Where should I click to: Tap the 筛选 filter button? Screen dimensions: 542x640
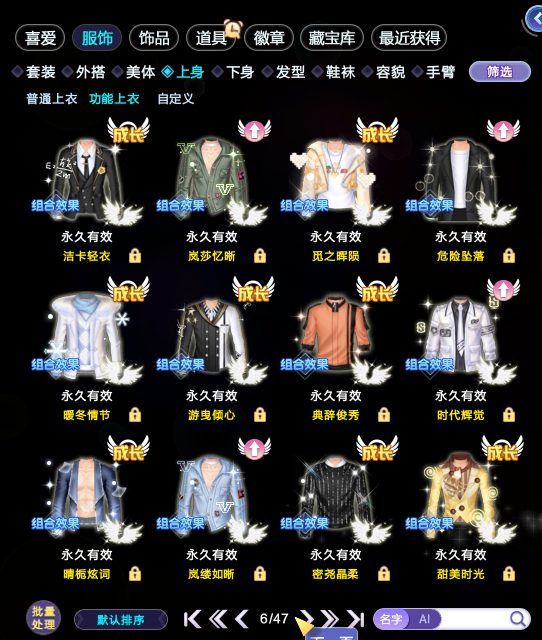pos(500,72)
